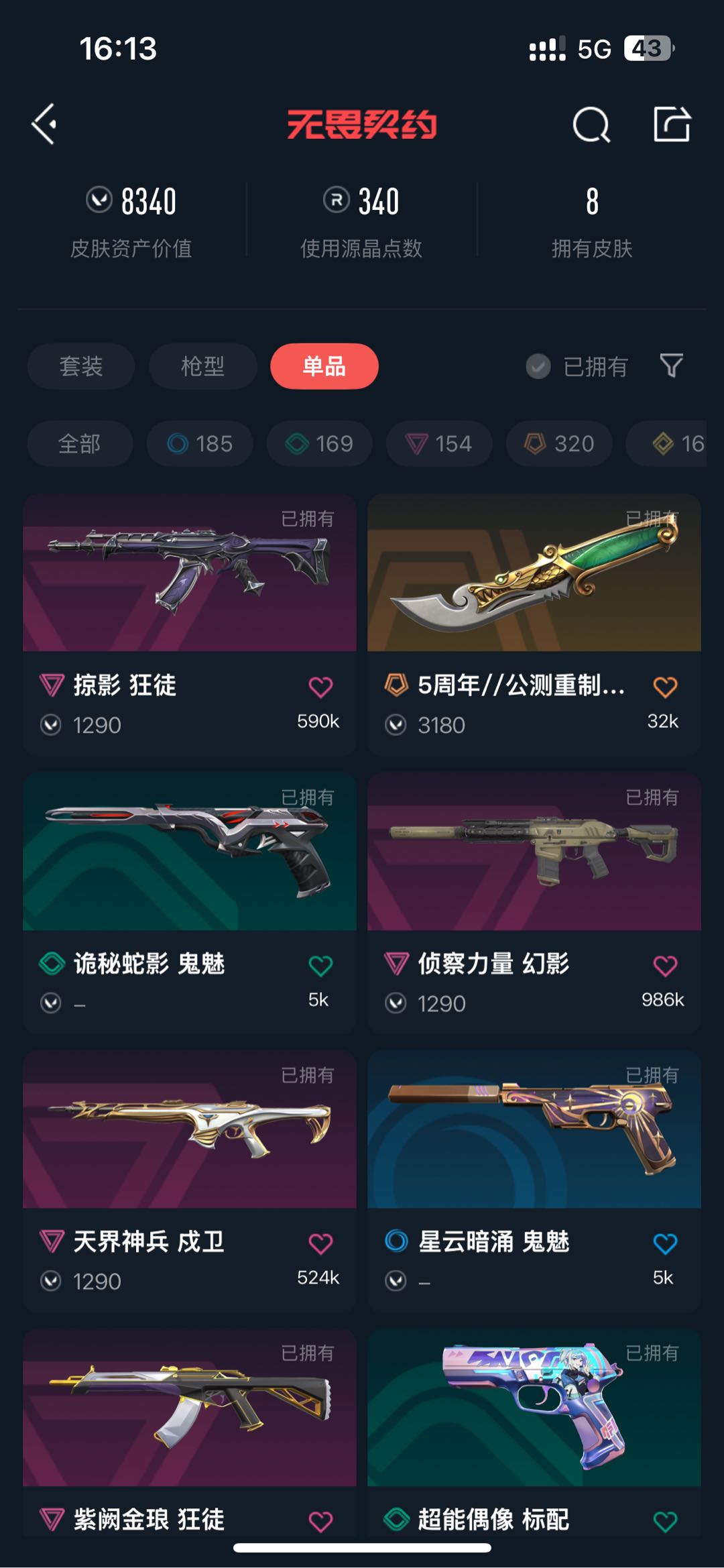Share this skin collection page
724x1568 pixels.
(672, 124)
